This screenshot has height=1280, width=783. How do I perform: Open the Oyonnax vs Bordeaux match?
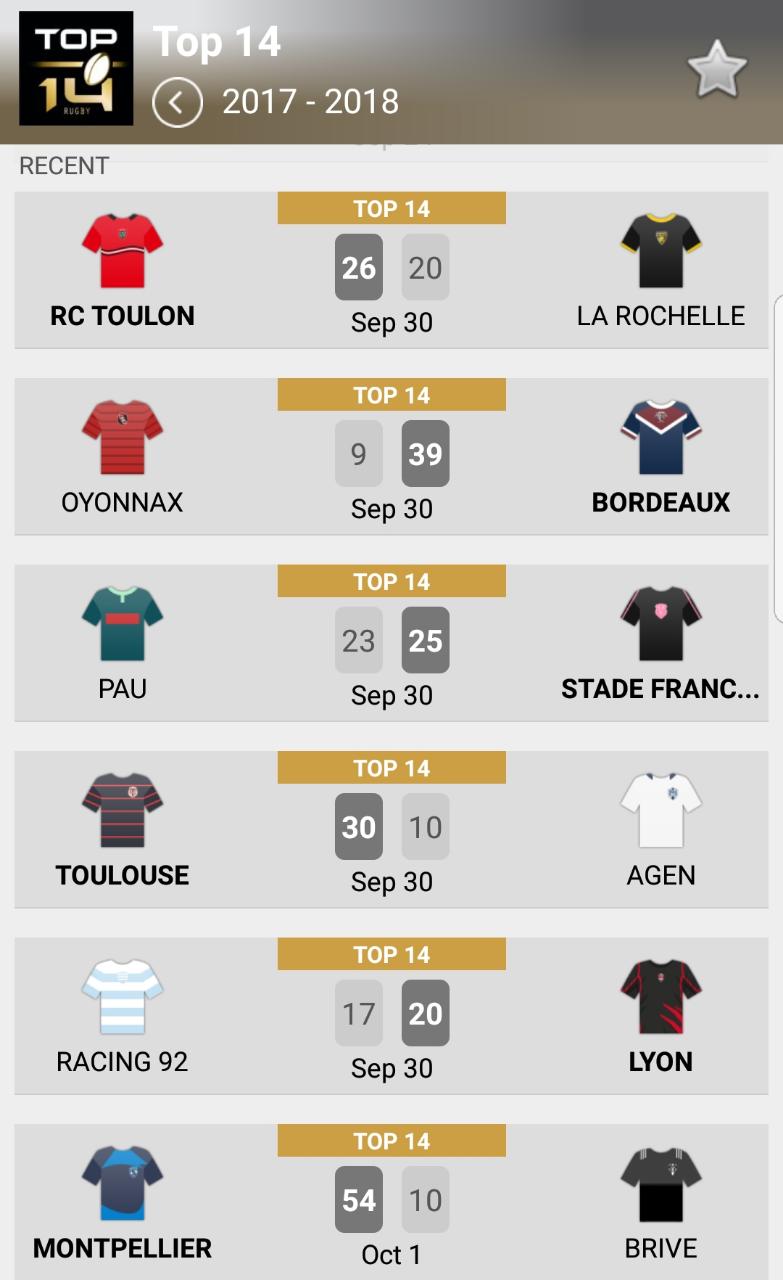click(x=391, y=456)
